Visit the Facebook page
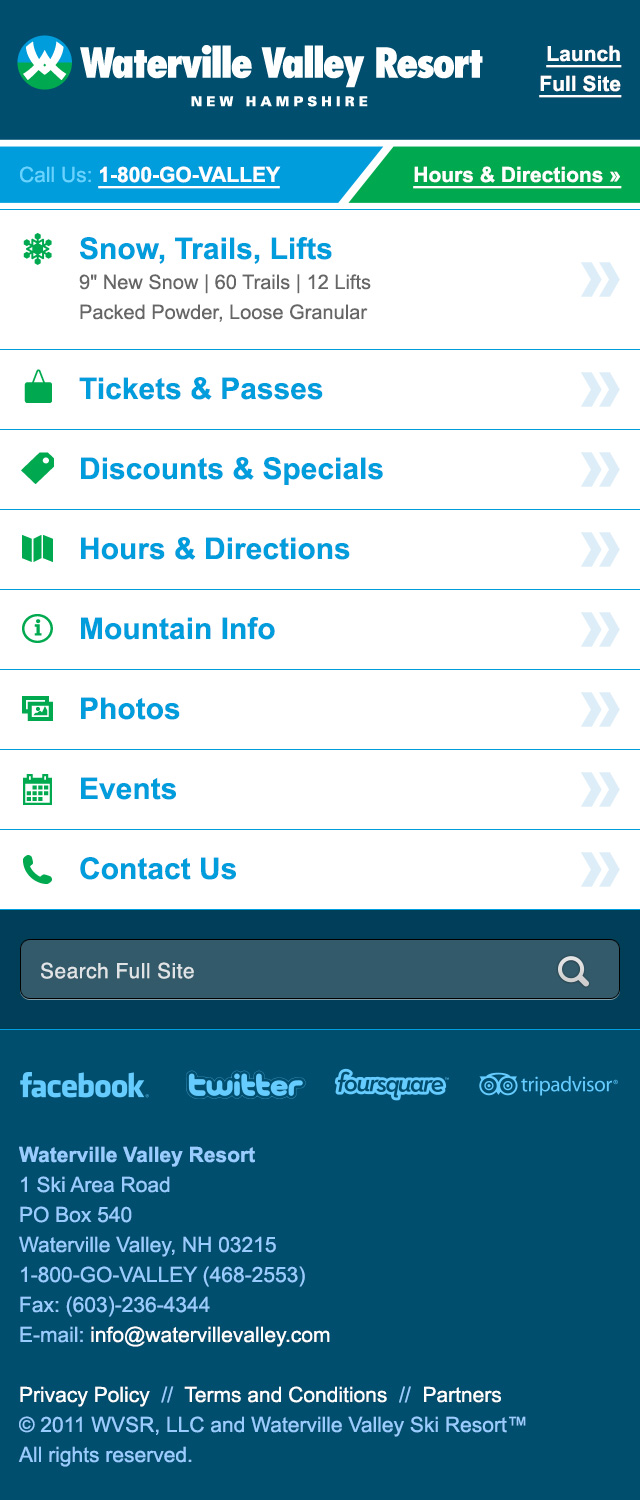This screenshot has width=640, height=1500. (83, 1085)
